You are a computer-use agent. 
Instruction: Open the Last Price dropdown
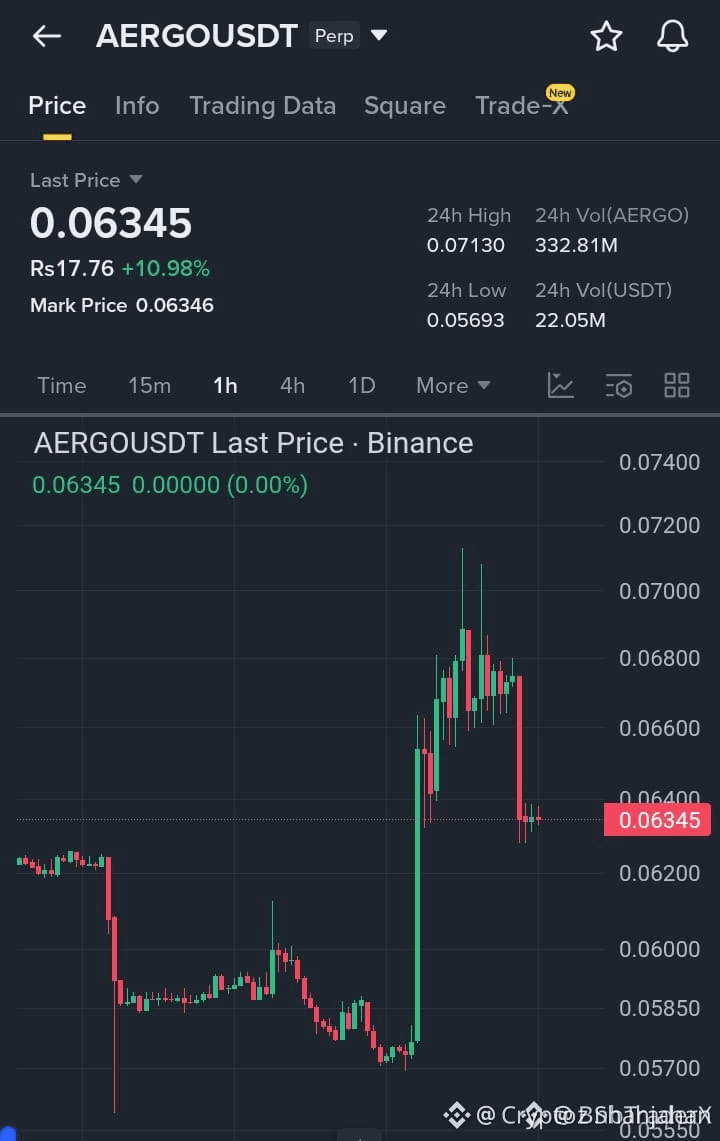tap(86, 180)
